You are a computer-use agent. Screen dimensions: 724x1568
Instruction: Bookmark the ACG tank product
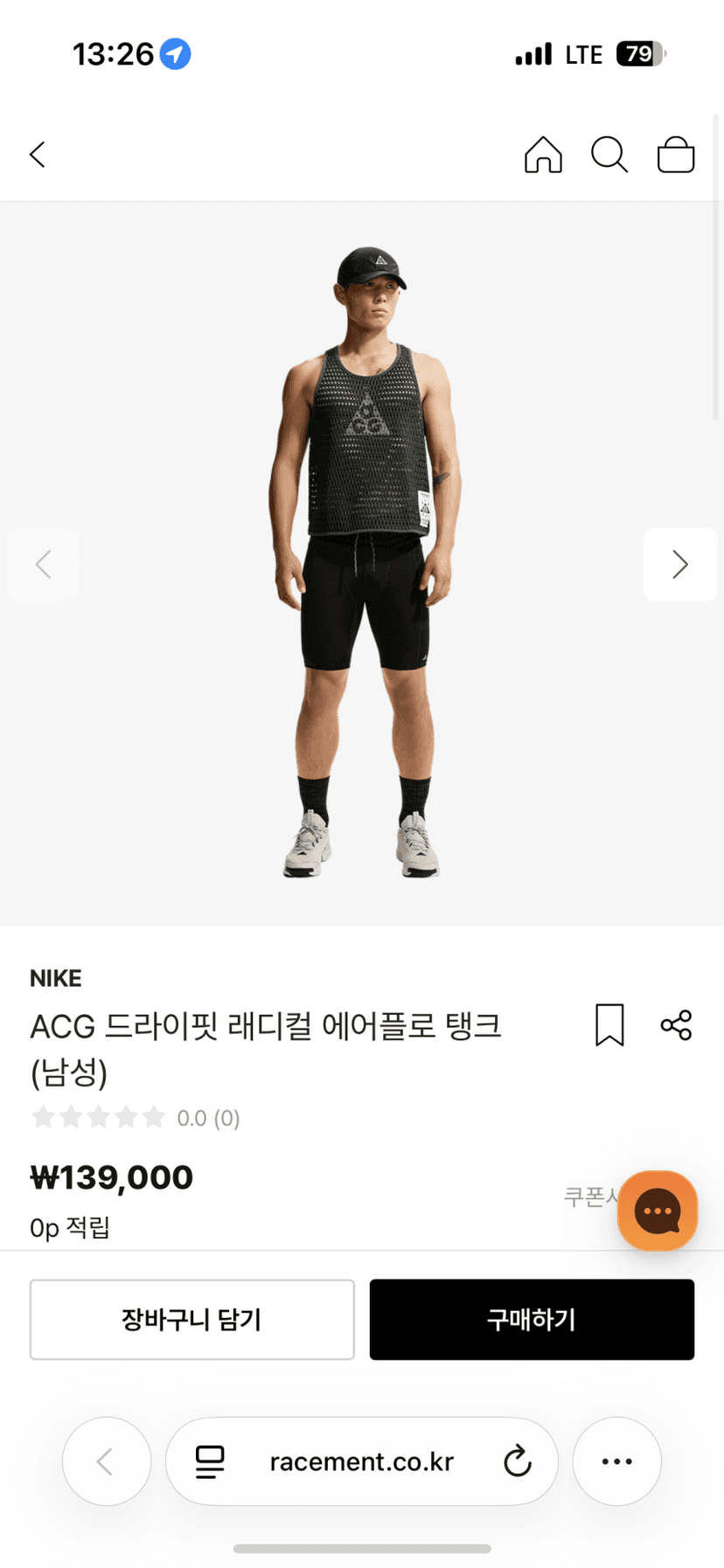(609, 1024)
